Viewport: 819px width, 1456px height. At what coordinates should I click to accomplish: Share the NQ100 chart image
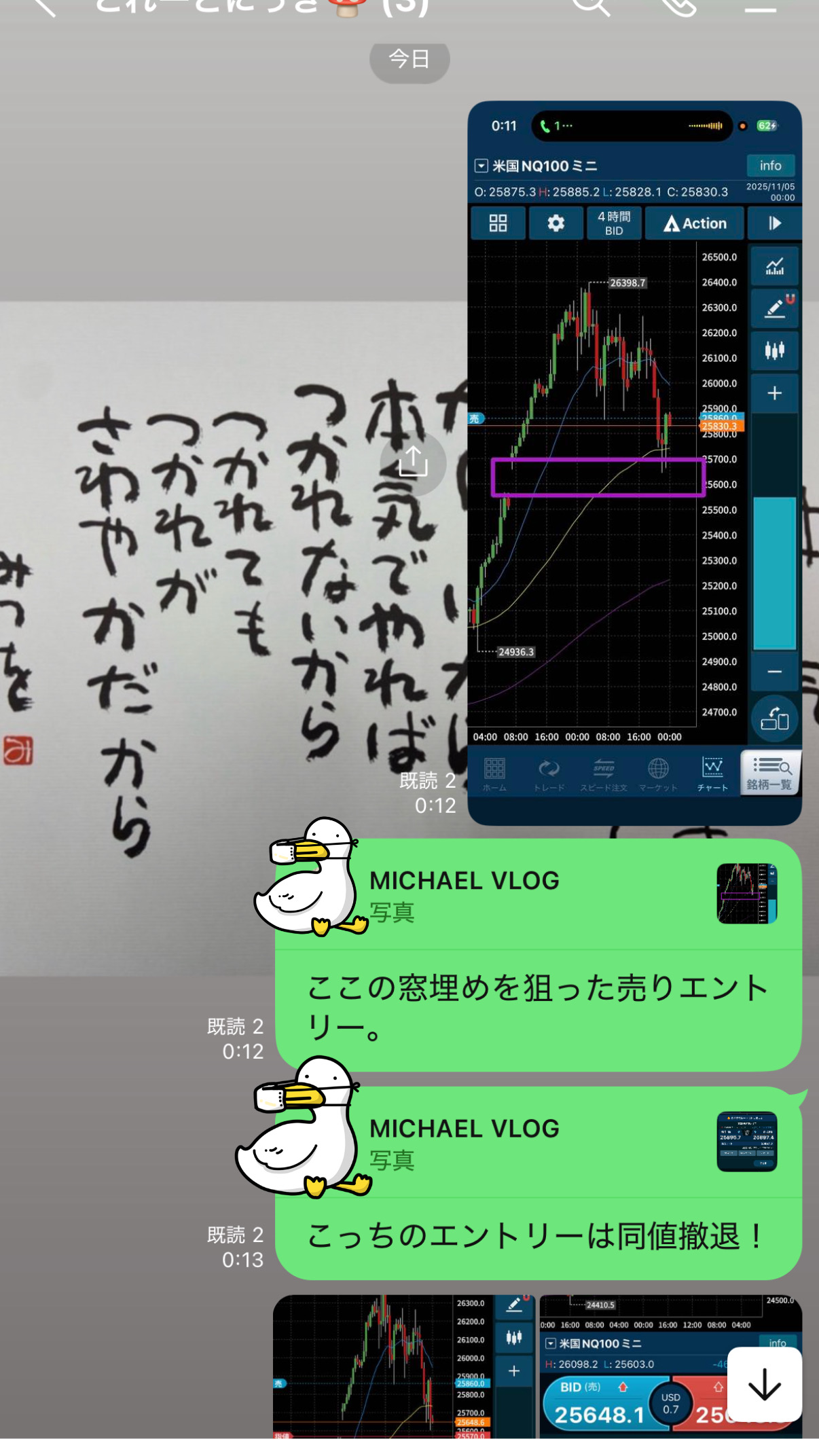point(412,462)
